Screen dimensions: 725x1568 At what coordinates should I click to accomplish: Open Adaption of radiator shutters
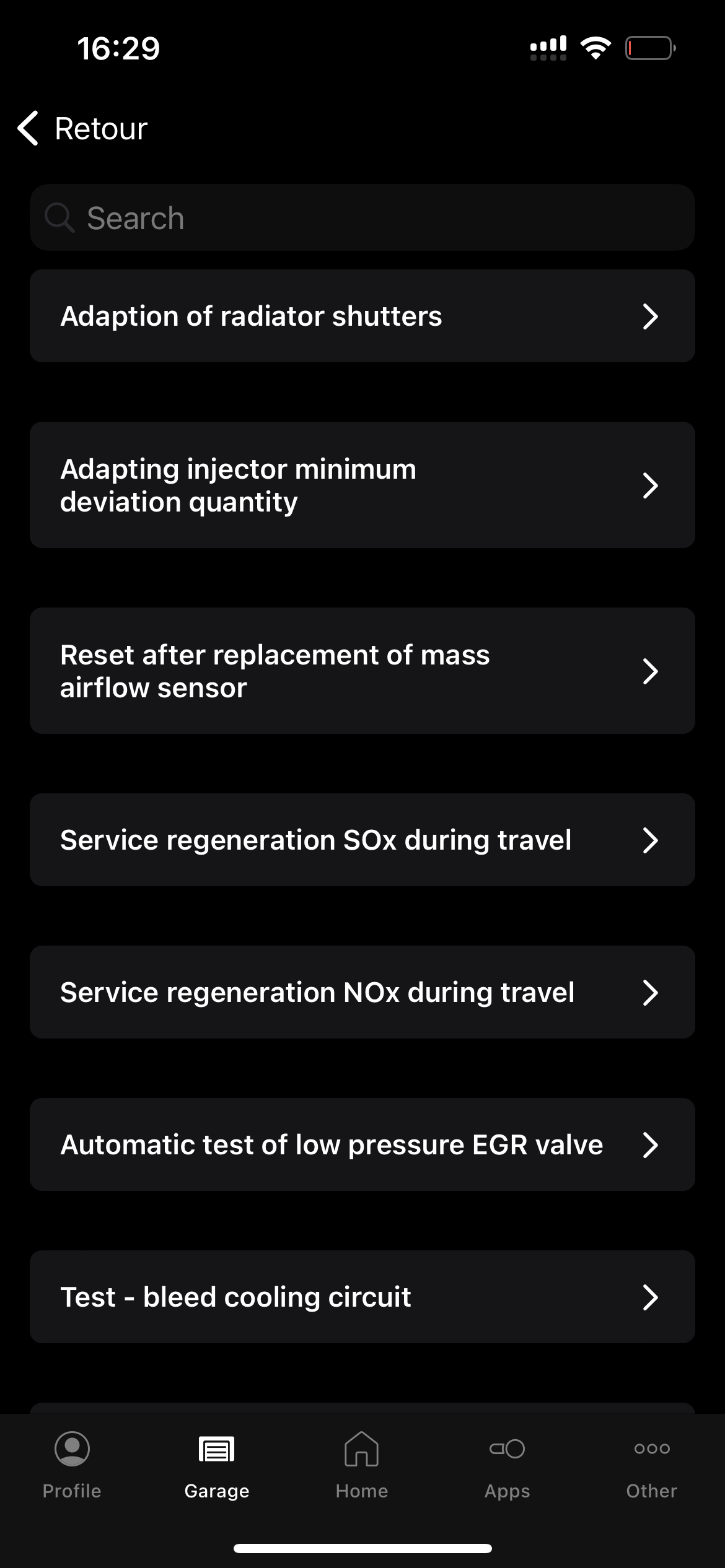pos(362,316)
